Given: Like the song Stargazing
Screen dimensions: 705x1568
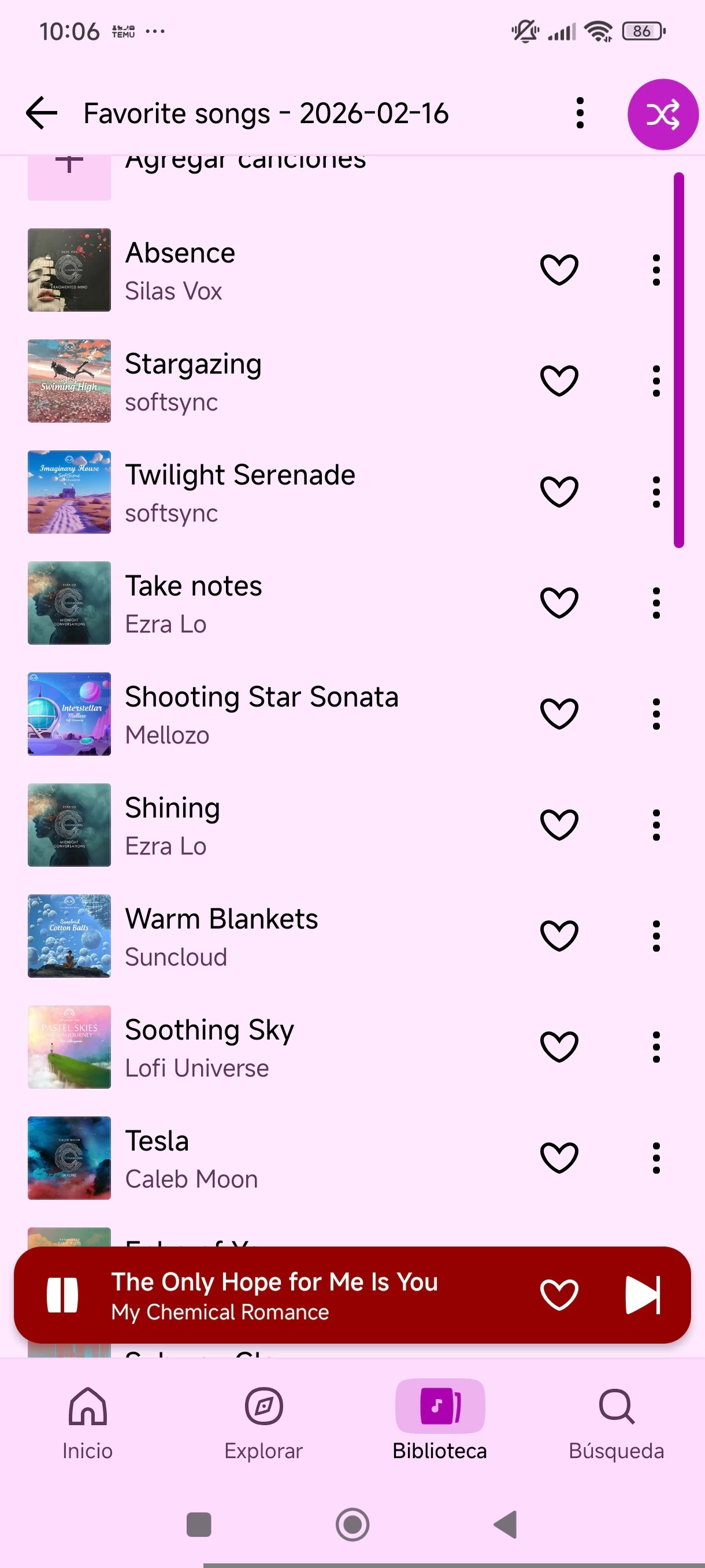Looking at the screenshot, I should [x=558, y=381].
